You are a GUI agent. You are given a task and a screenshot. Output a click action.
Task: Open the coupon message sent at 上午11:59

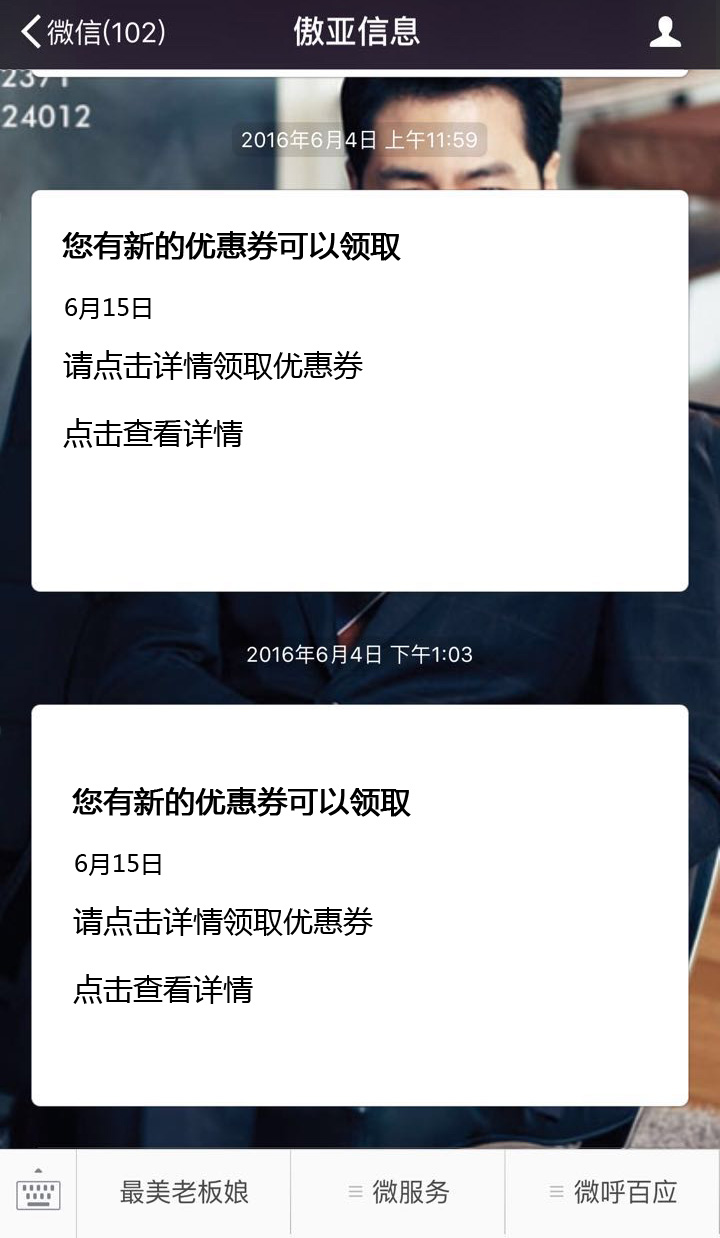point(360,390)
